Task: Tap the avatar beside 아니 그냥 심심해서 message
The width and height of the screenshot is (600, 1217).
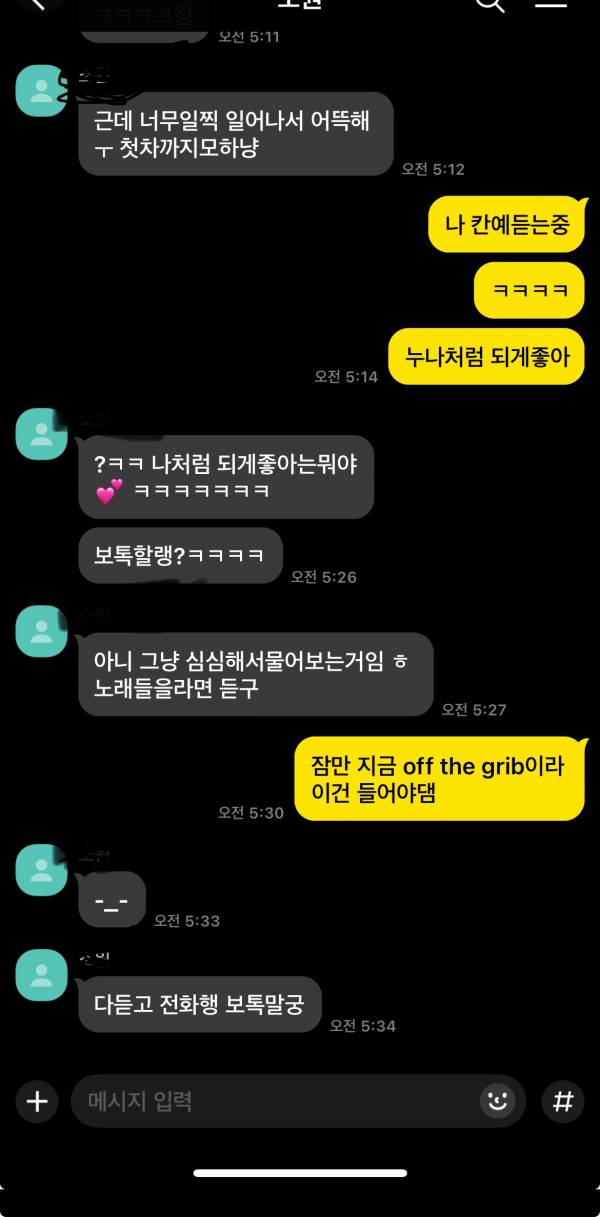Action: point(42,630)
